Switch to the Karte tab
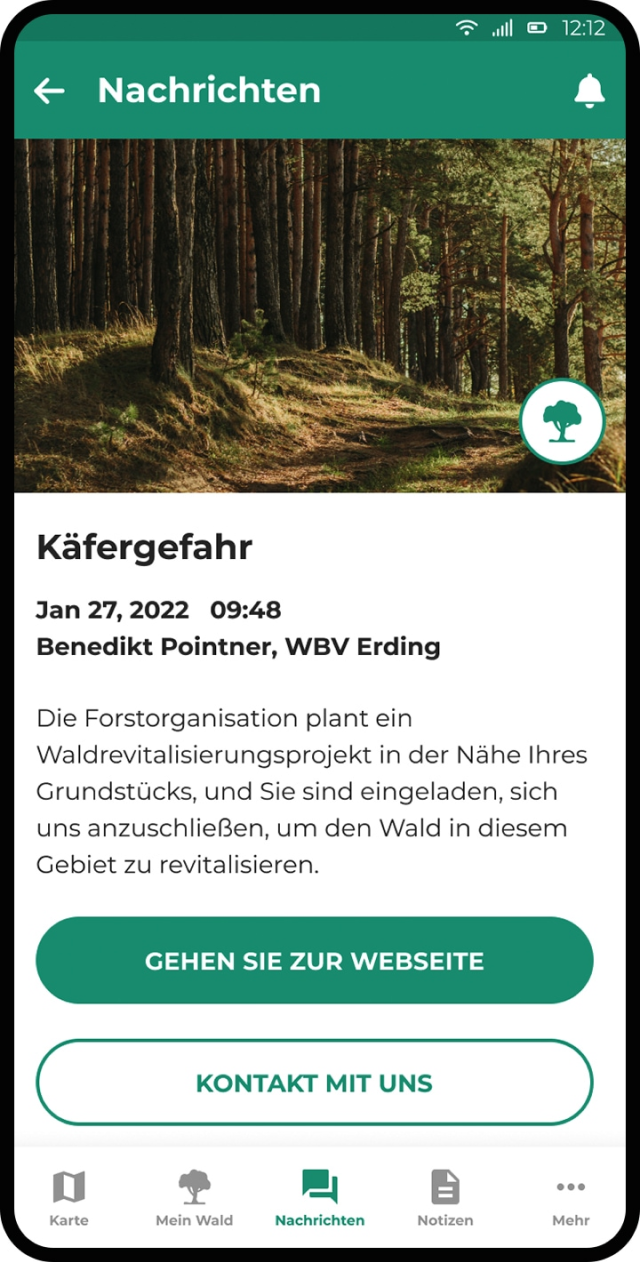The height and width of the screenshot is (1262, 640). point(69,1198)
